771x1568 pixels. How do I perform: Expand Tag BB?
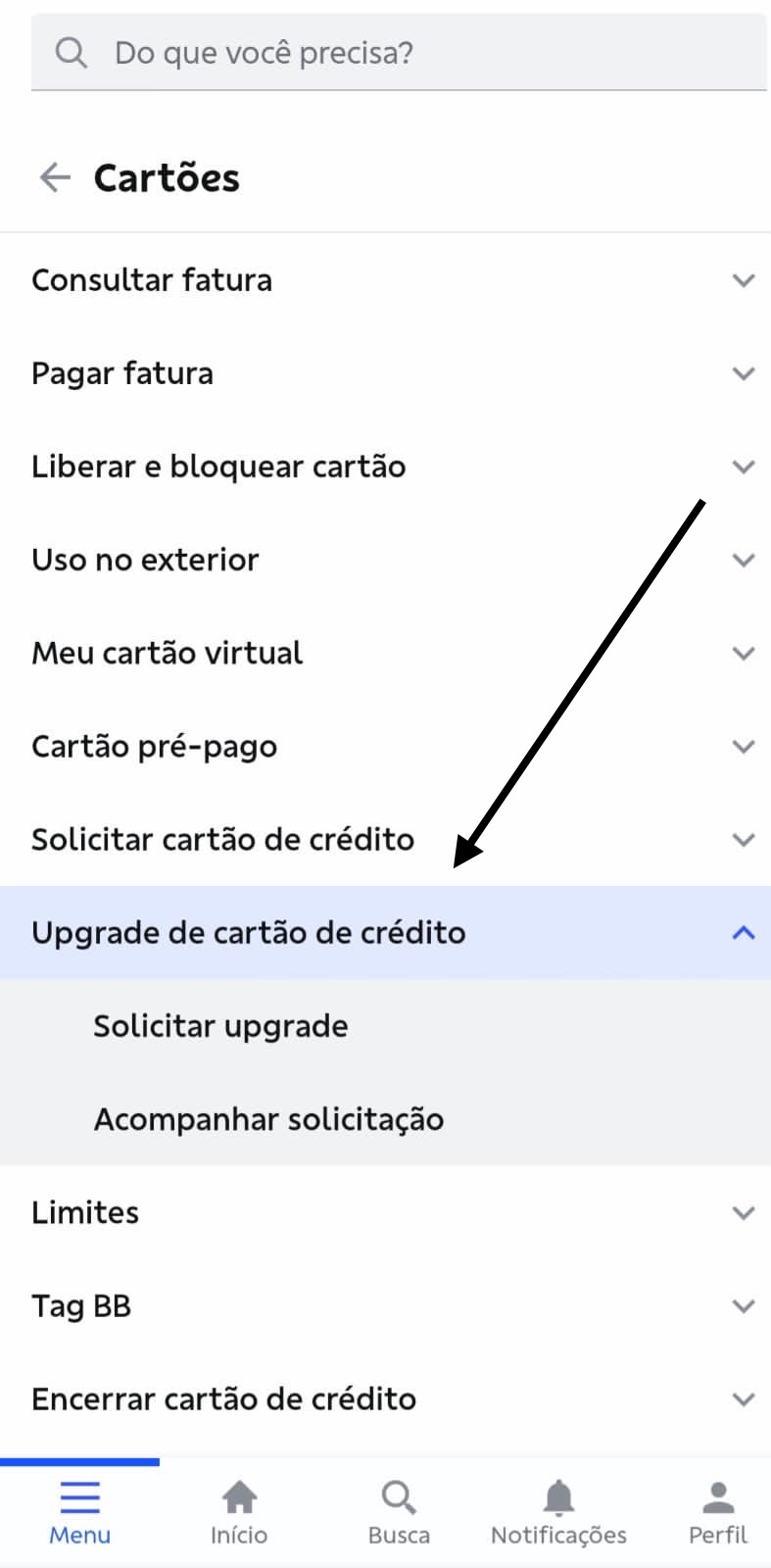coord(385,1305)
